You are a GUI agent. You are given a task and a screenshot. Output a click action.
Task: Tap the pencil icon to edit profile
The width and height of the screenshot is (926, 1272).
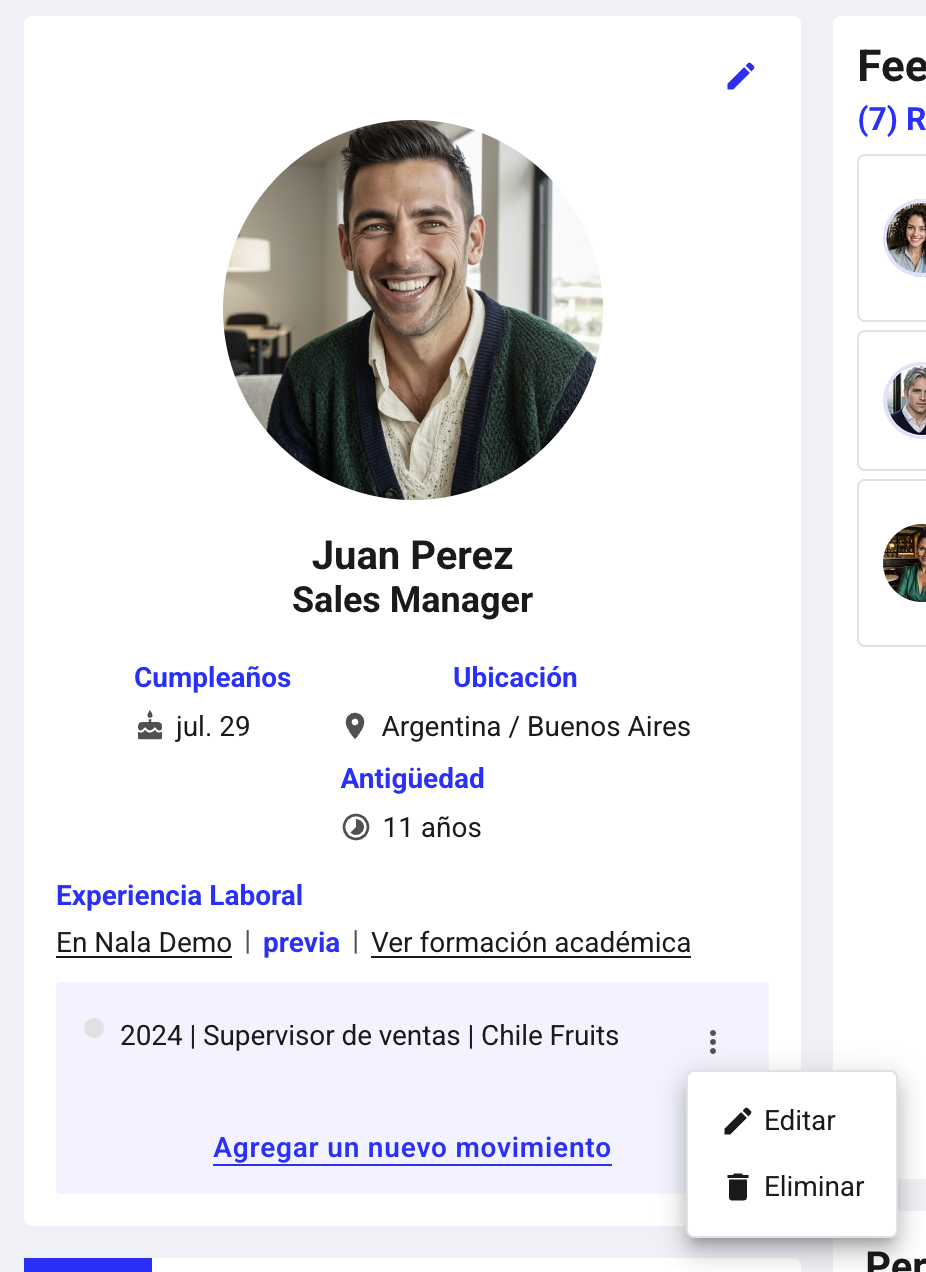point(740,76)
